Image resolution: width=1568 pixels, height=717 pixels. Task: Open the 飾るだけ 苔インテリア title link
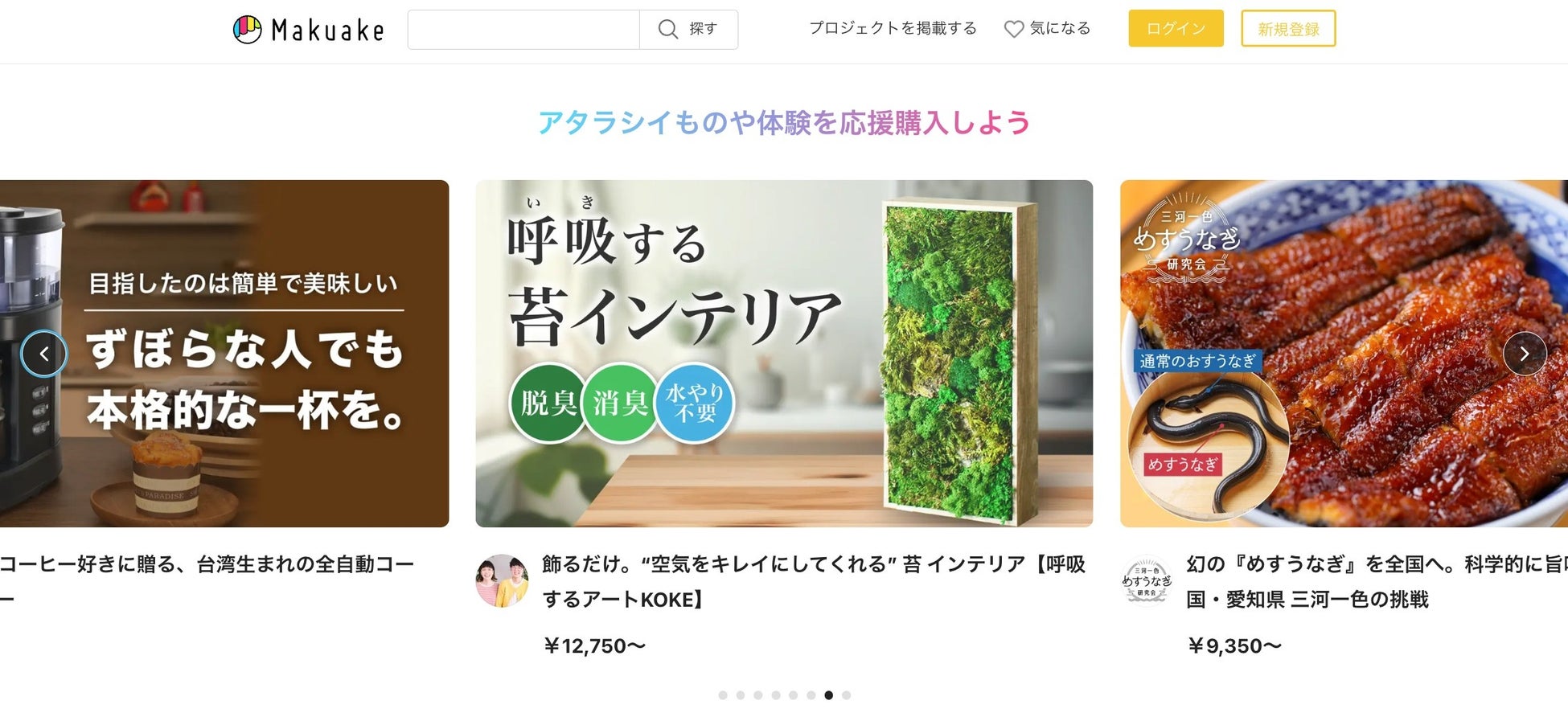(813, 581)
